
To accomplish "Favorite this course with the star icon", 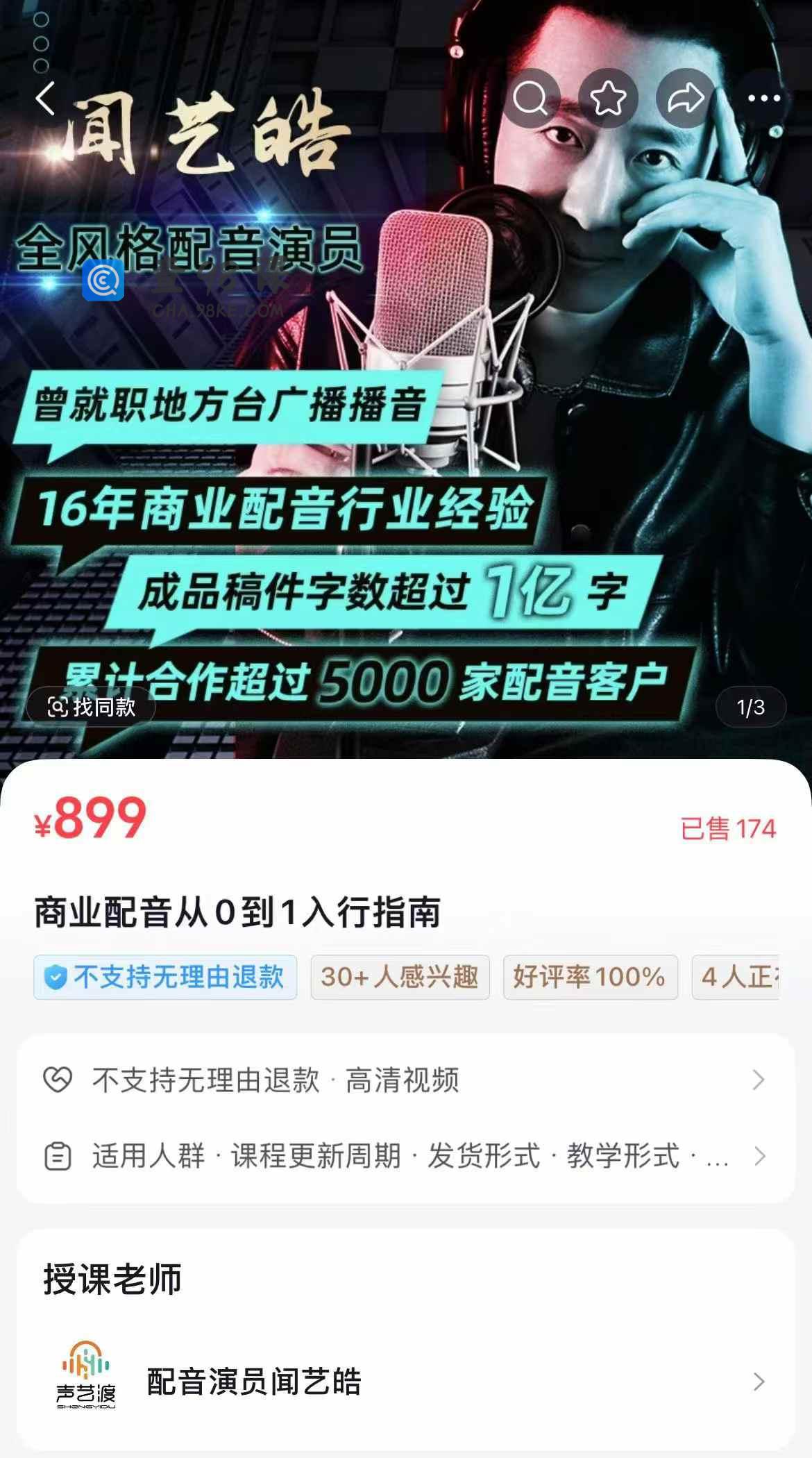I will coord(608,99).
